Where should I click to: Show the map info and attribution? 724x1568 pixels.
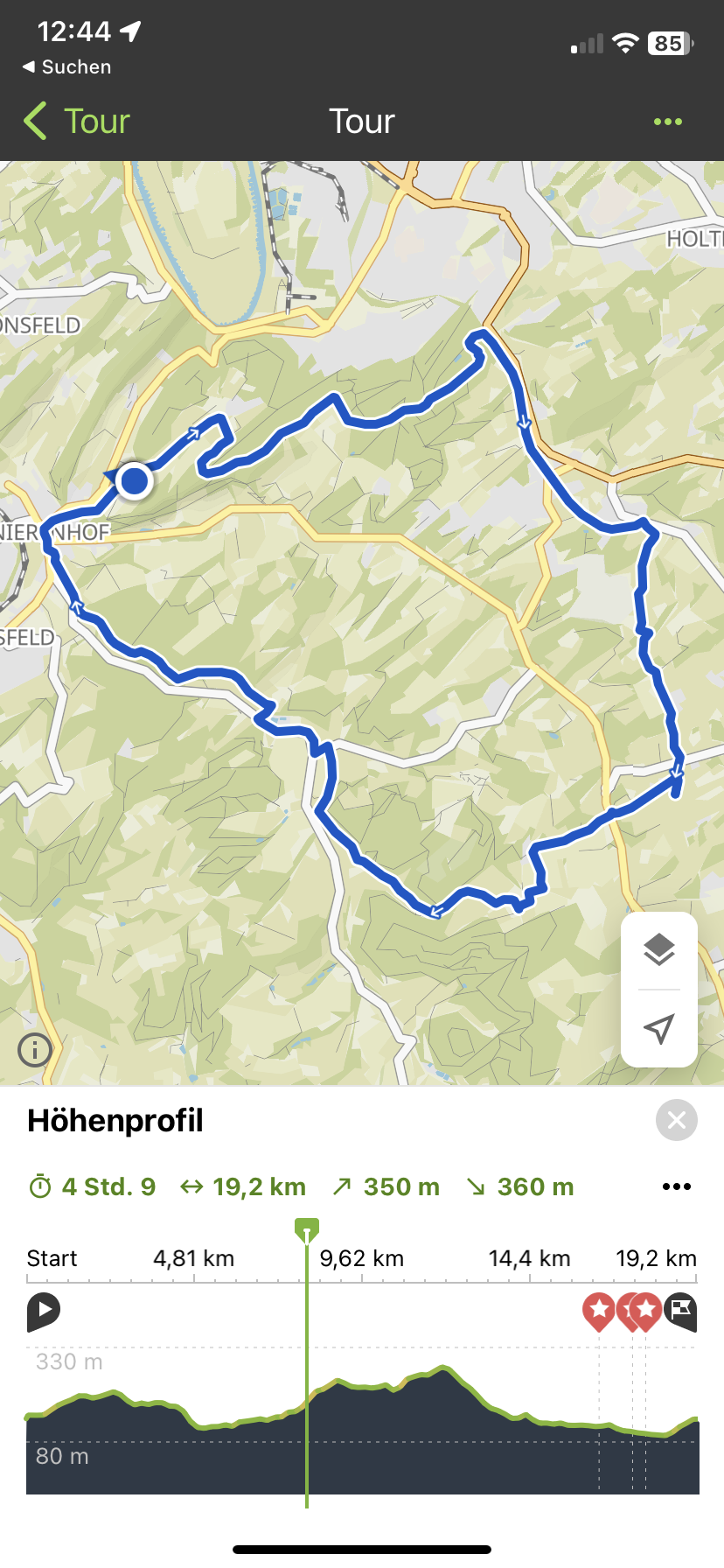point(35,1049)
